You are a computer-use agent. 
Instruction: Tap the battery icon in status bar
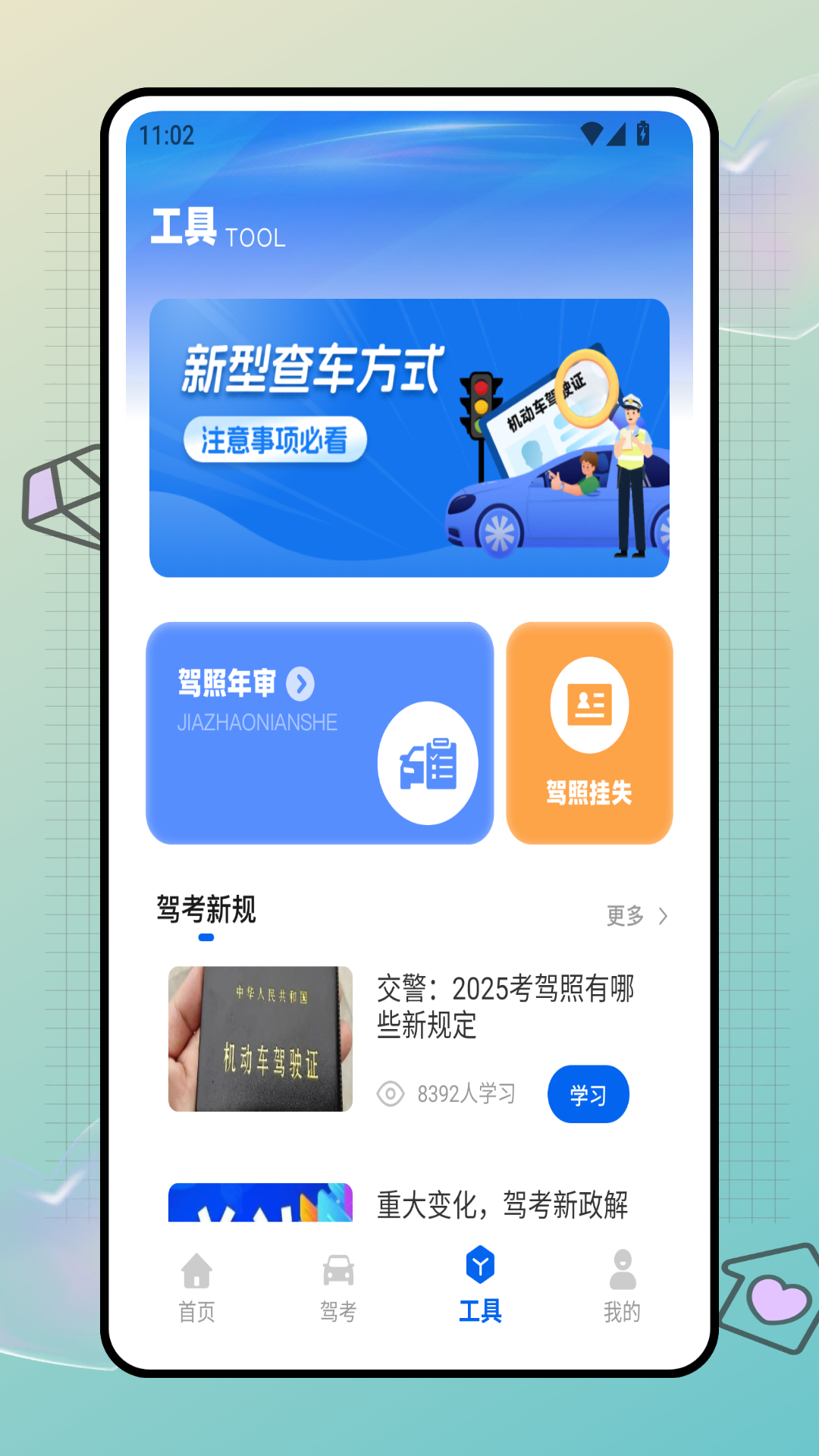[644, 132]
